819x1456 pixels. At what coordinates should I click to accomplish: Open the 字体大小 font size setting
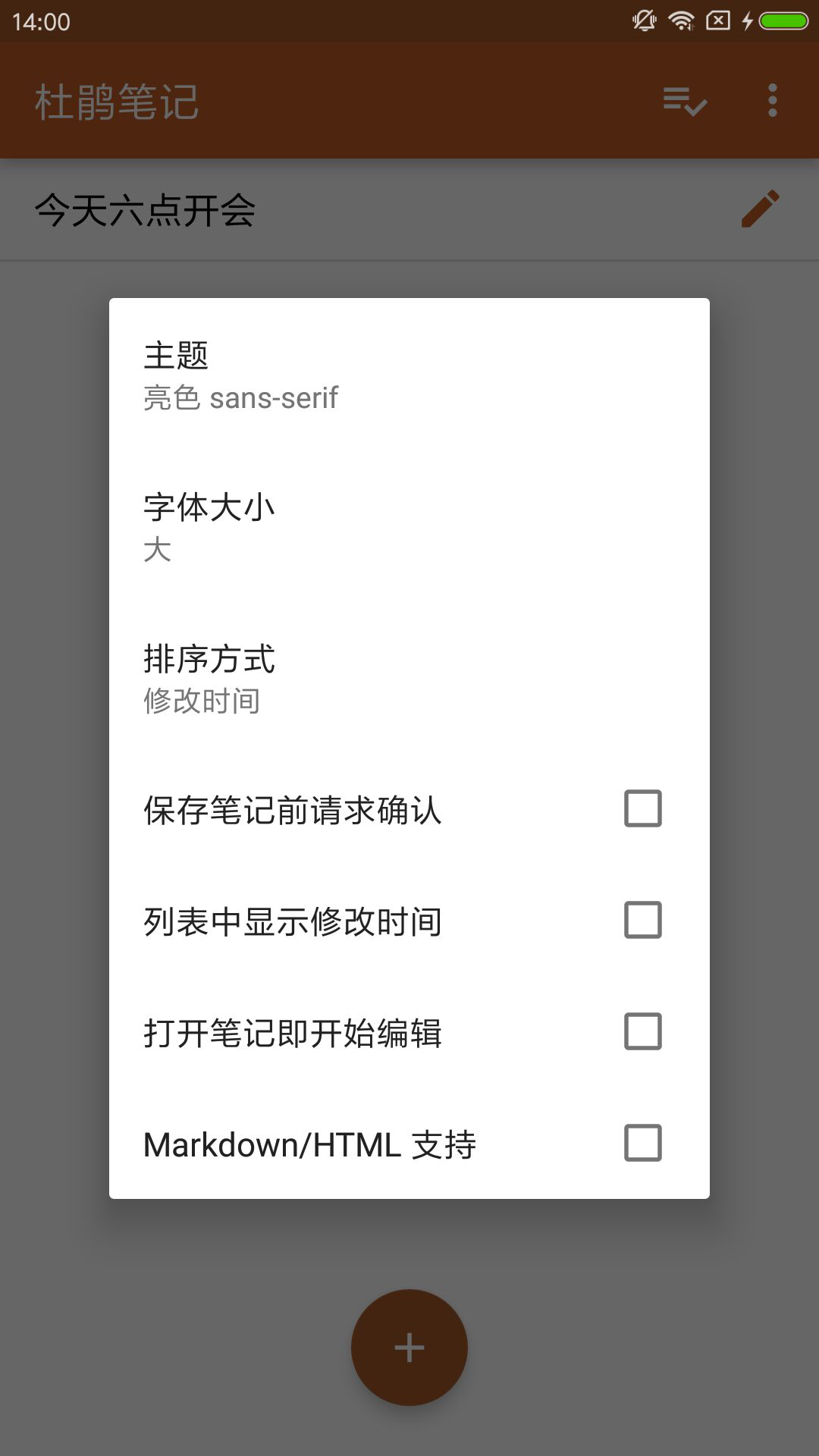tap(409, 527)
